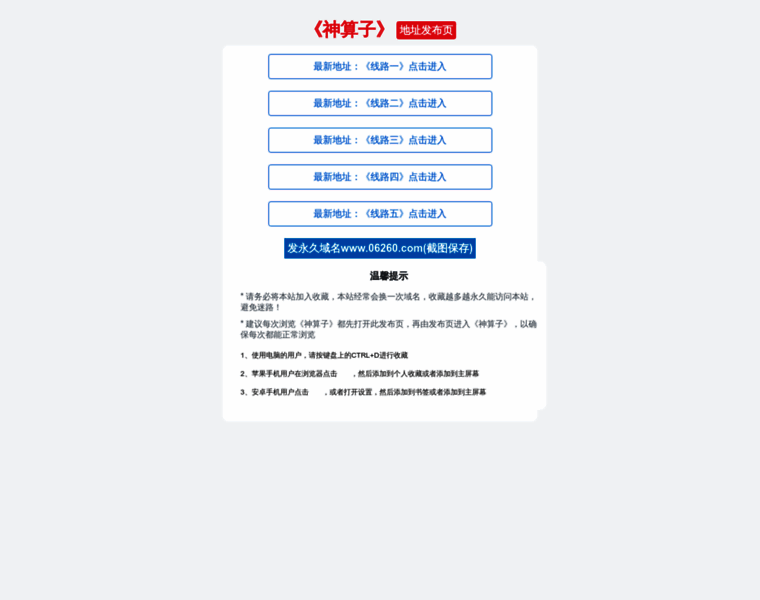The image size is (760, 600).
Task: Tap the 线路四 点击进入 button
Action: coord(380,177)
